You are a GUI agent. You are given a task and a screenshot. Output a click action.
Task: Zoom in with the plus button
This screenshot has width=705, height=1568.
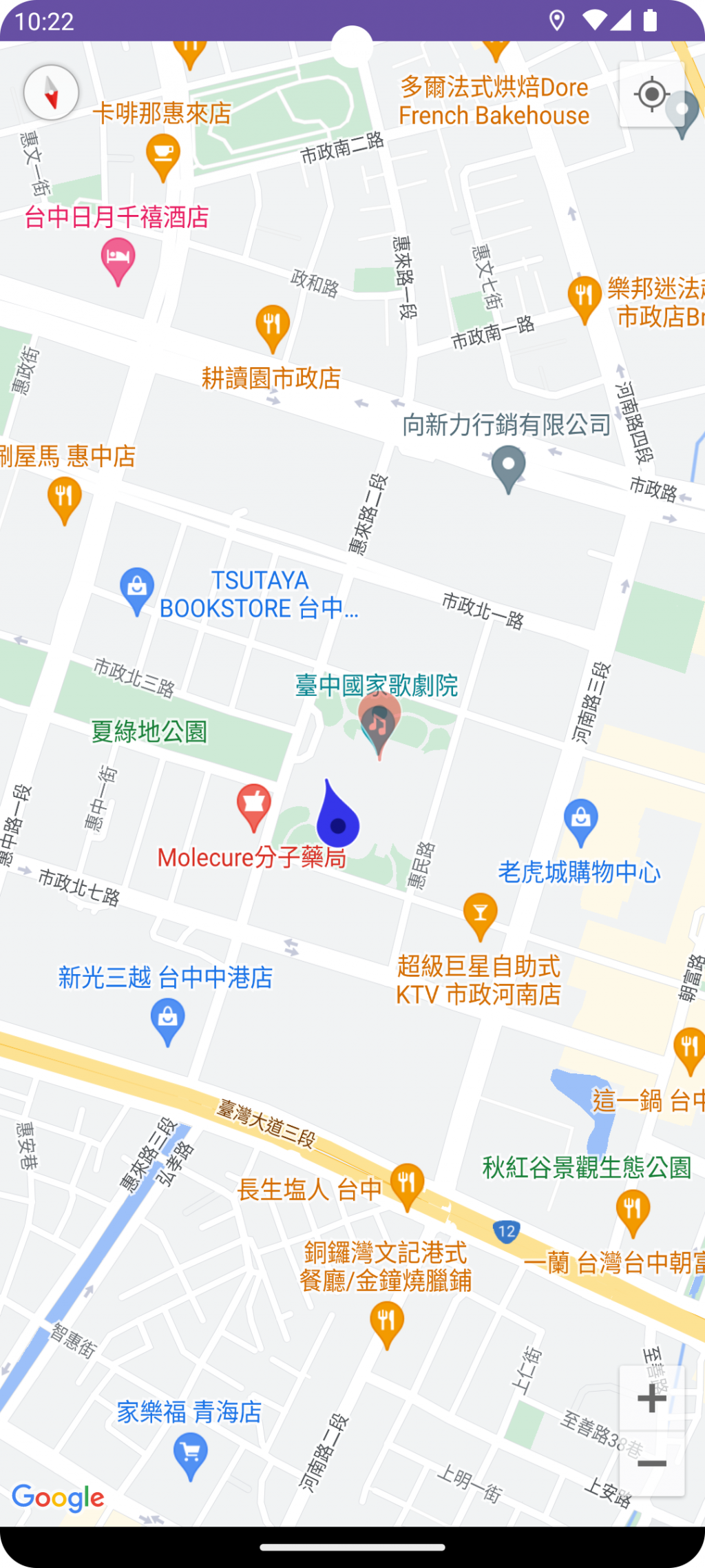(651, 1398)
